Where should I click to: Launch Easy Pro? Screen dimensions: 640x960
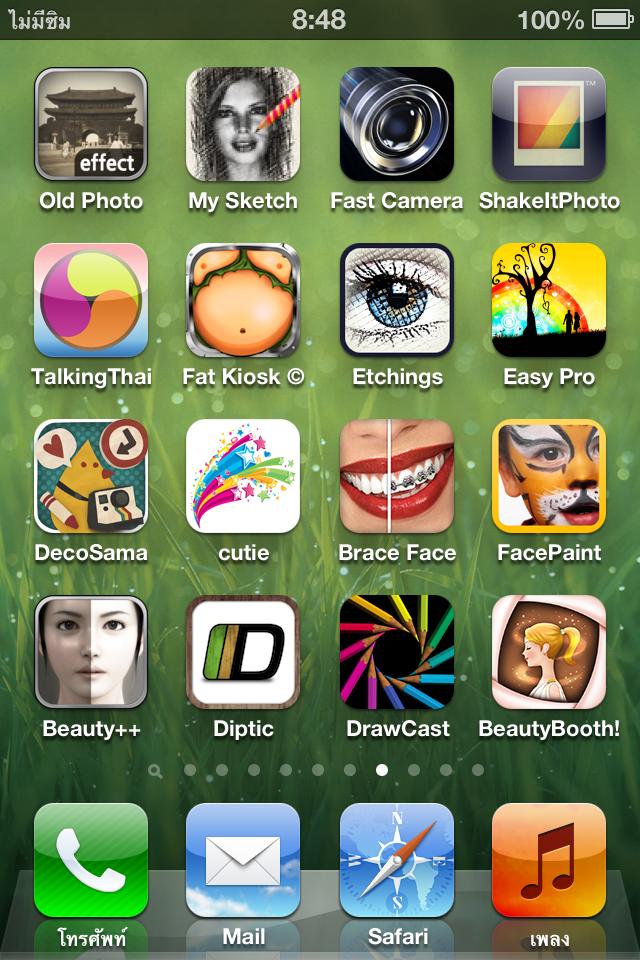click(548, 300)
